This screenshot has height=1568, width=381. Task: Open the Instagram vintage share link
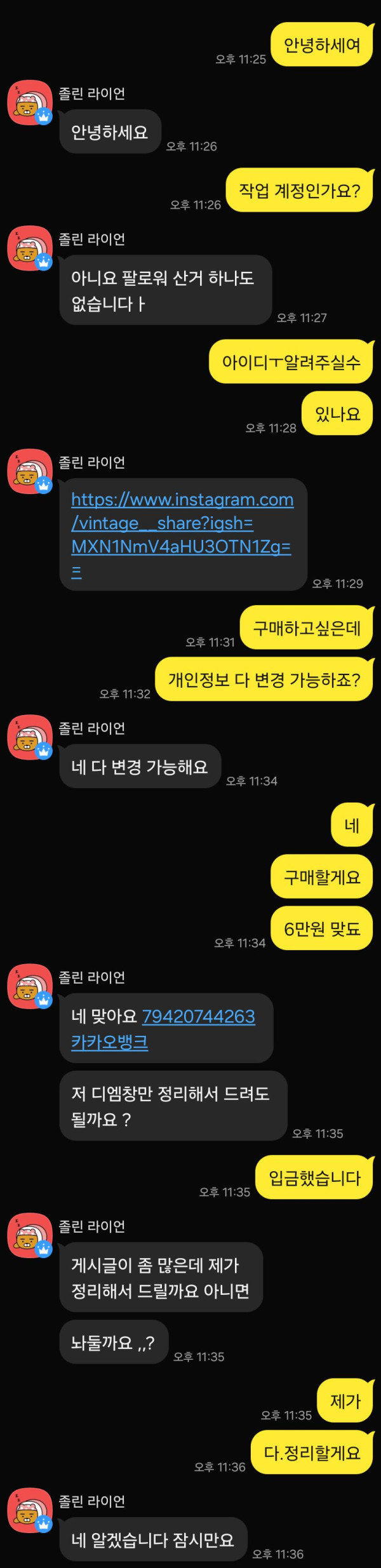tap(182, 523)
